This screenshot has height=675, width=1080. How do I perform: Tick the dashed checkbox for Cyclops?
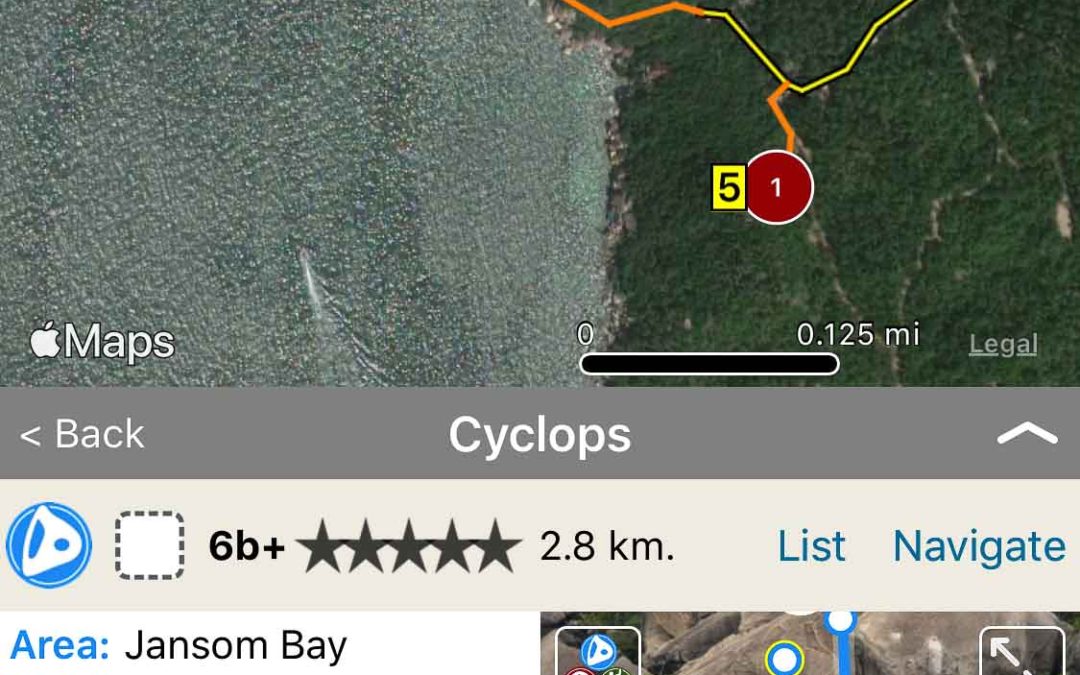[149, 545]
